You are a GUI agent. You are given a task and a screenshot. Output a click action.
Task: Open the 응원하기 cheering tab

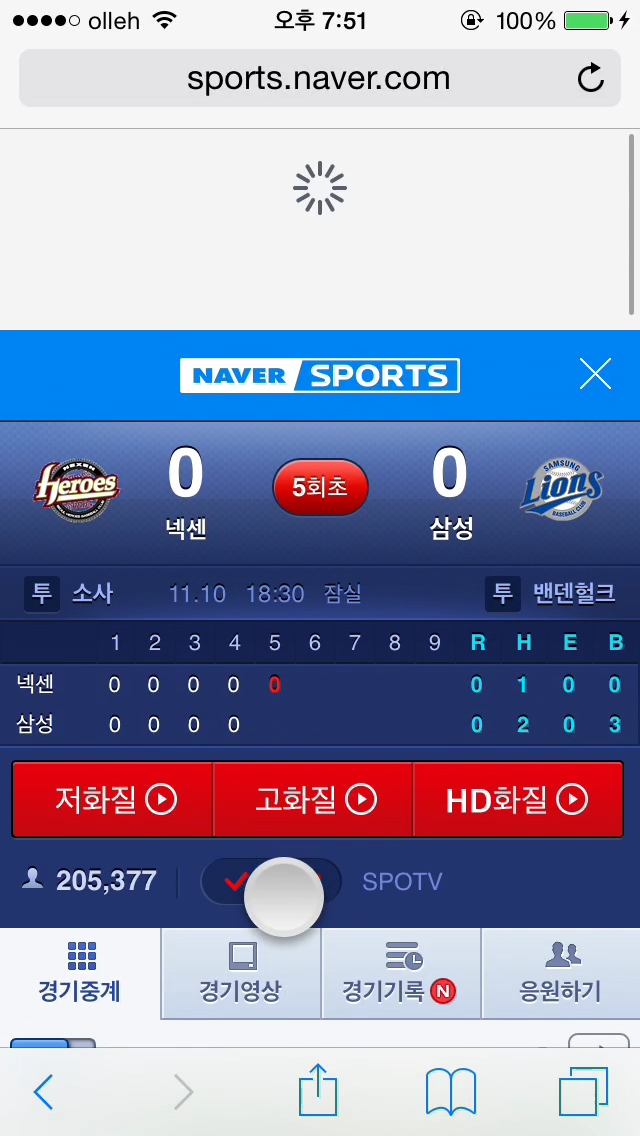point(561,973)
